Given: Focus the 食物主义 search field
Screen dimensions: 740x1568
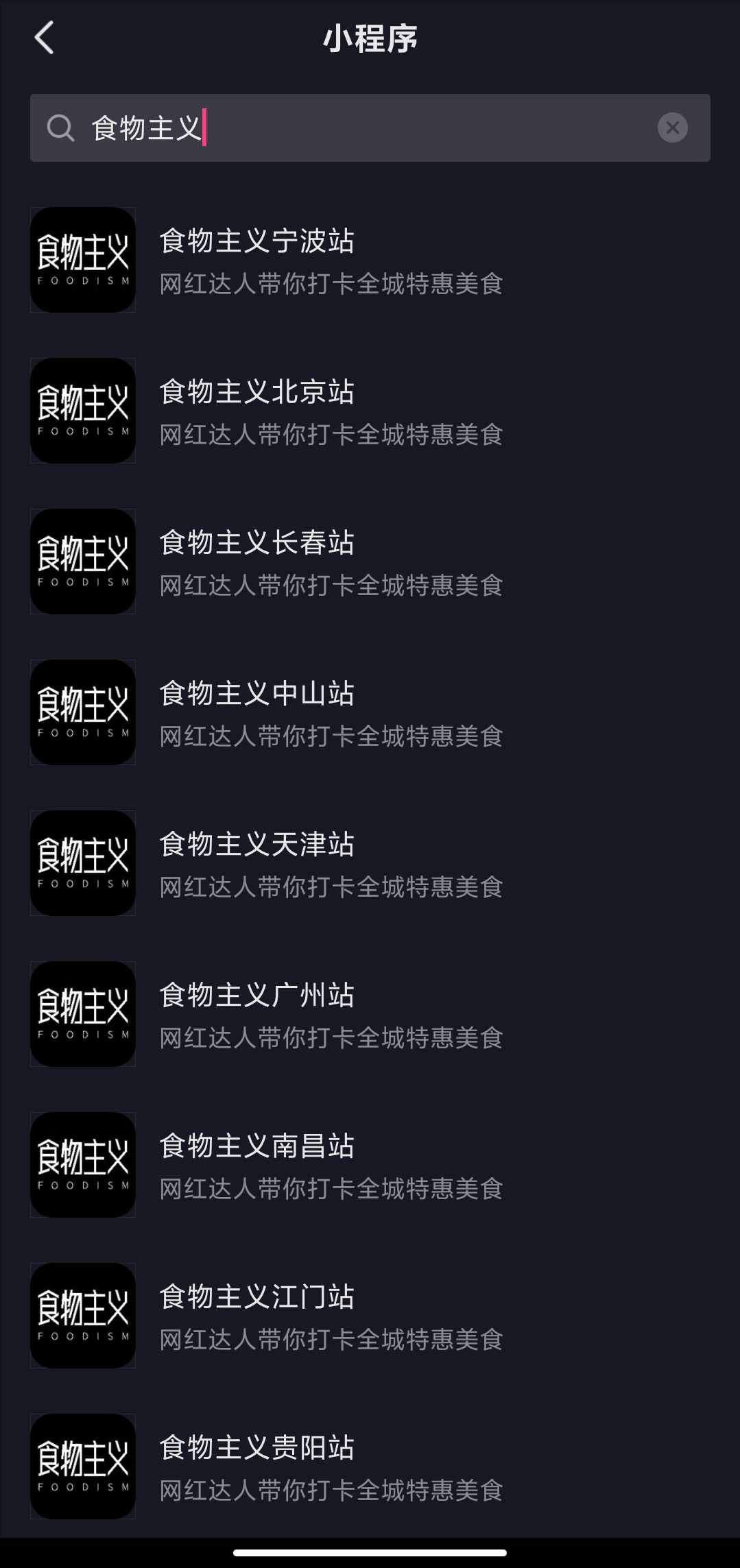Looking at the screenshot, I should [370, 128].
